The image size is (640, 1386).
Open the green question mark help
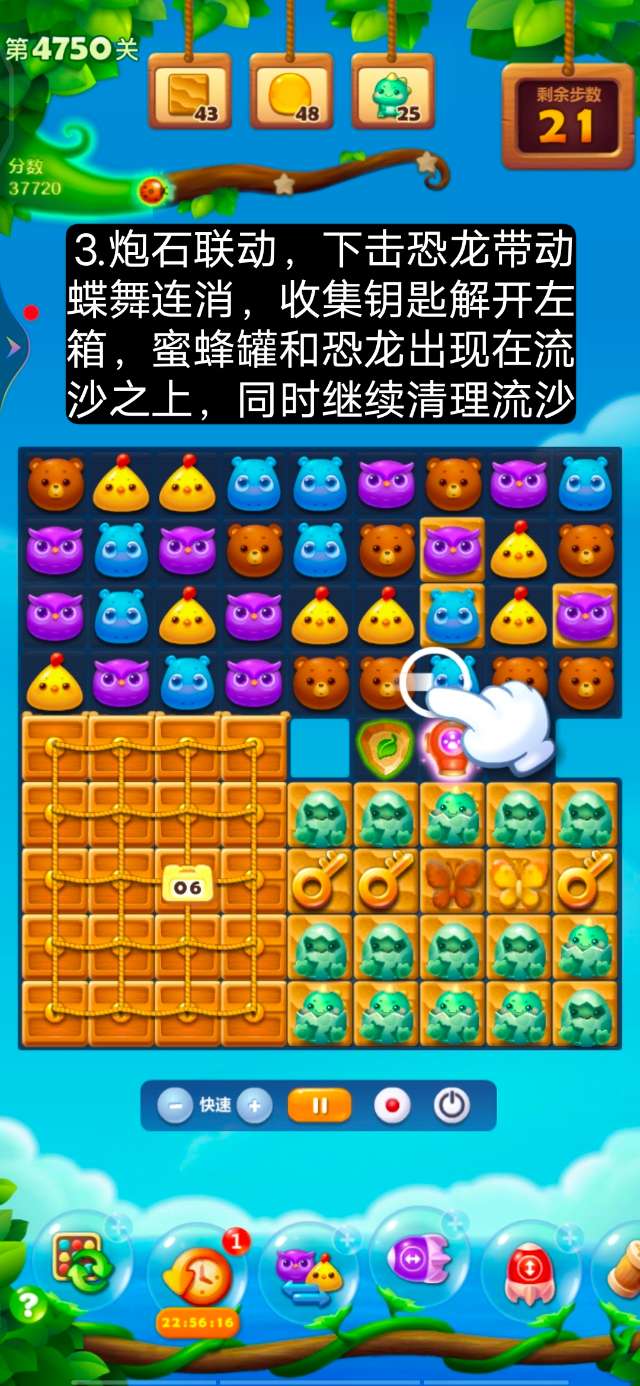point(28,1304)
